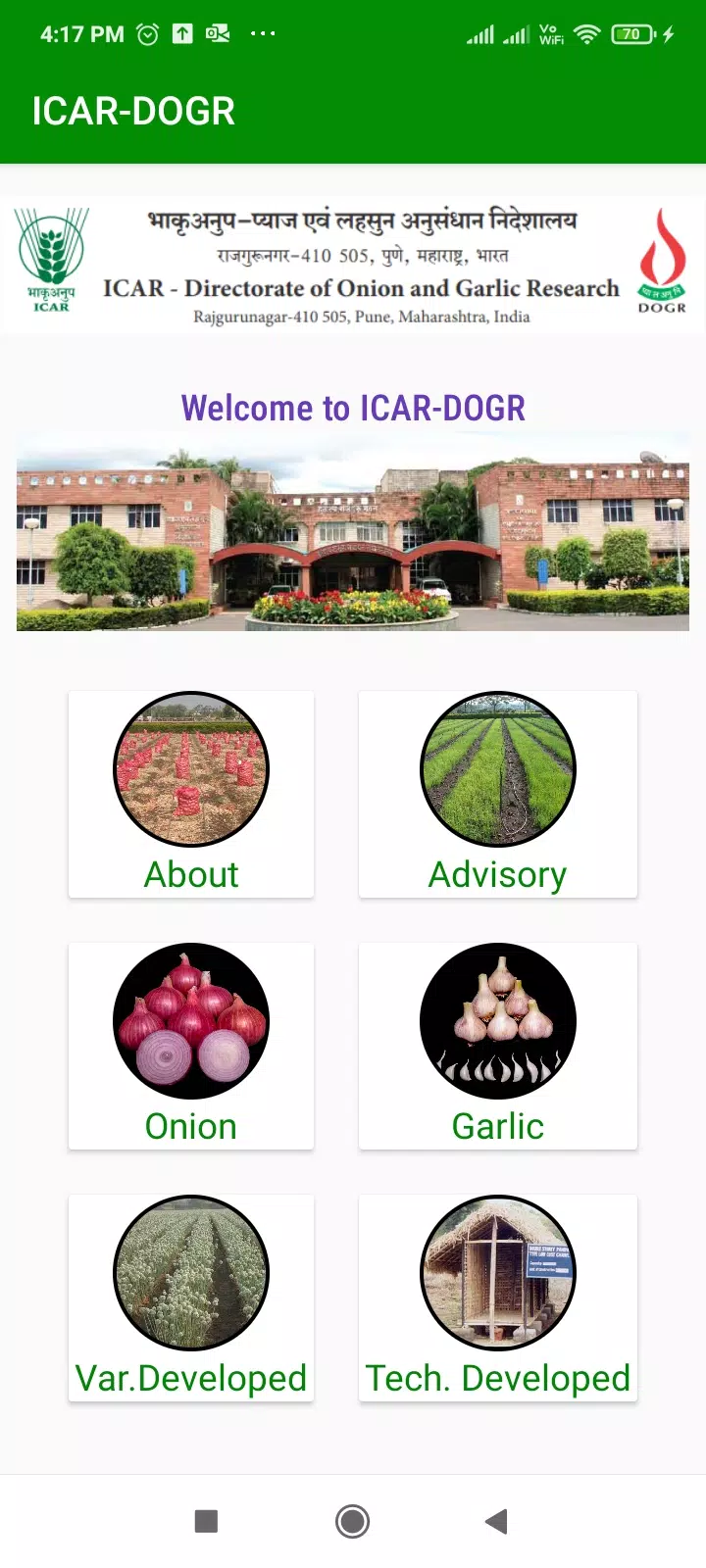Viewport: 706px width, 1568px height.
Task: Open the About card
Action: pos(191,794)
